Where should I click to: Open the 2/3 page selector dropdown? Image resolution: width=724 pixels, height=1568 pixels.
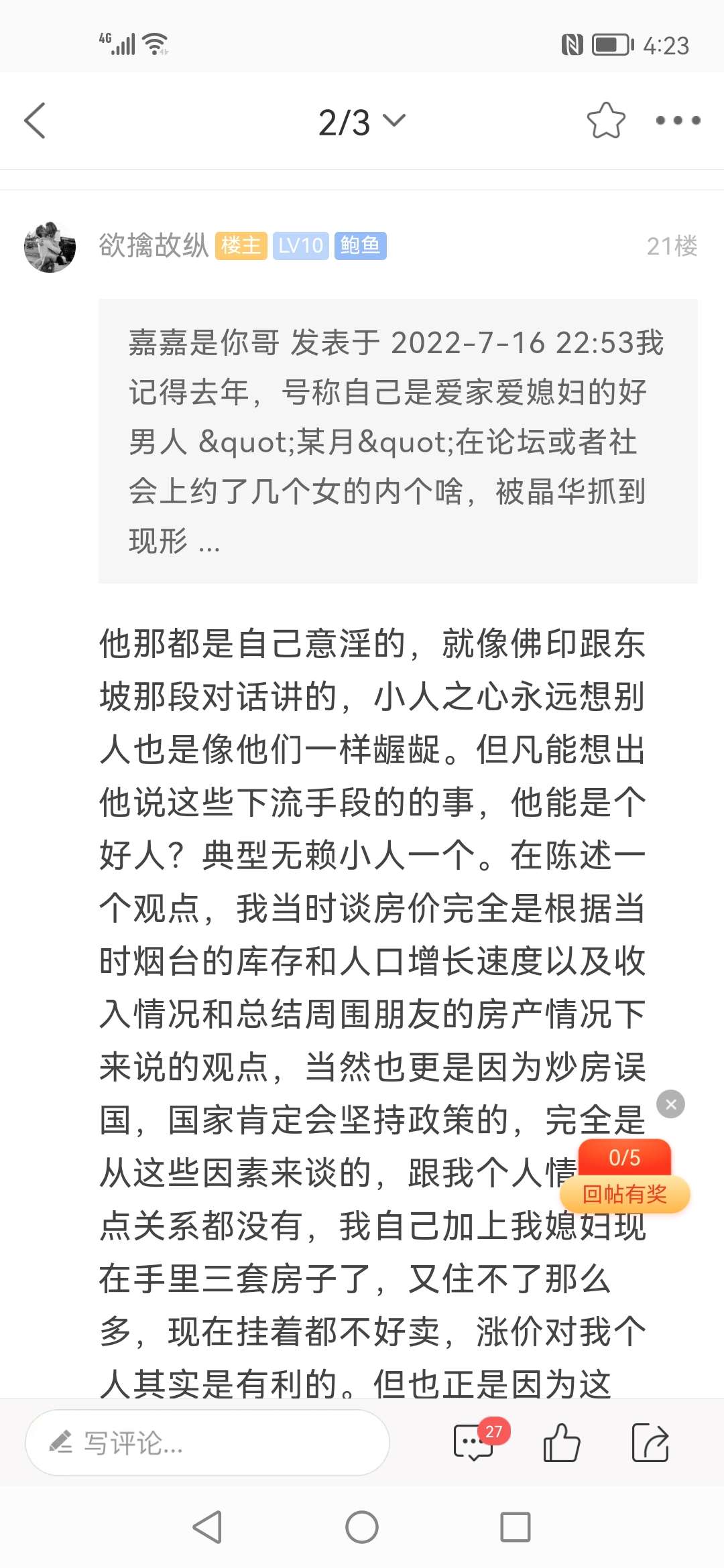coord(362,122)
